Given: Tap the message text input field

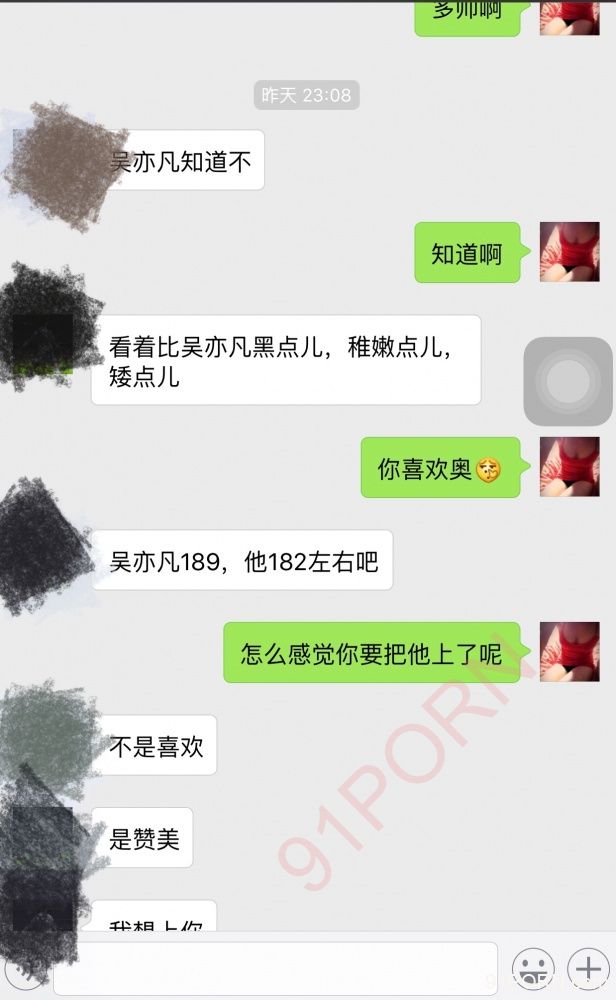Looking at the screenshot, I should [x=275, y=968].
